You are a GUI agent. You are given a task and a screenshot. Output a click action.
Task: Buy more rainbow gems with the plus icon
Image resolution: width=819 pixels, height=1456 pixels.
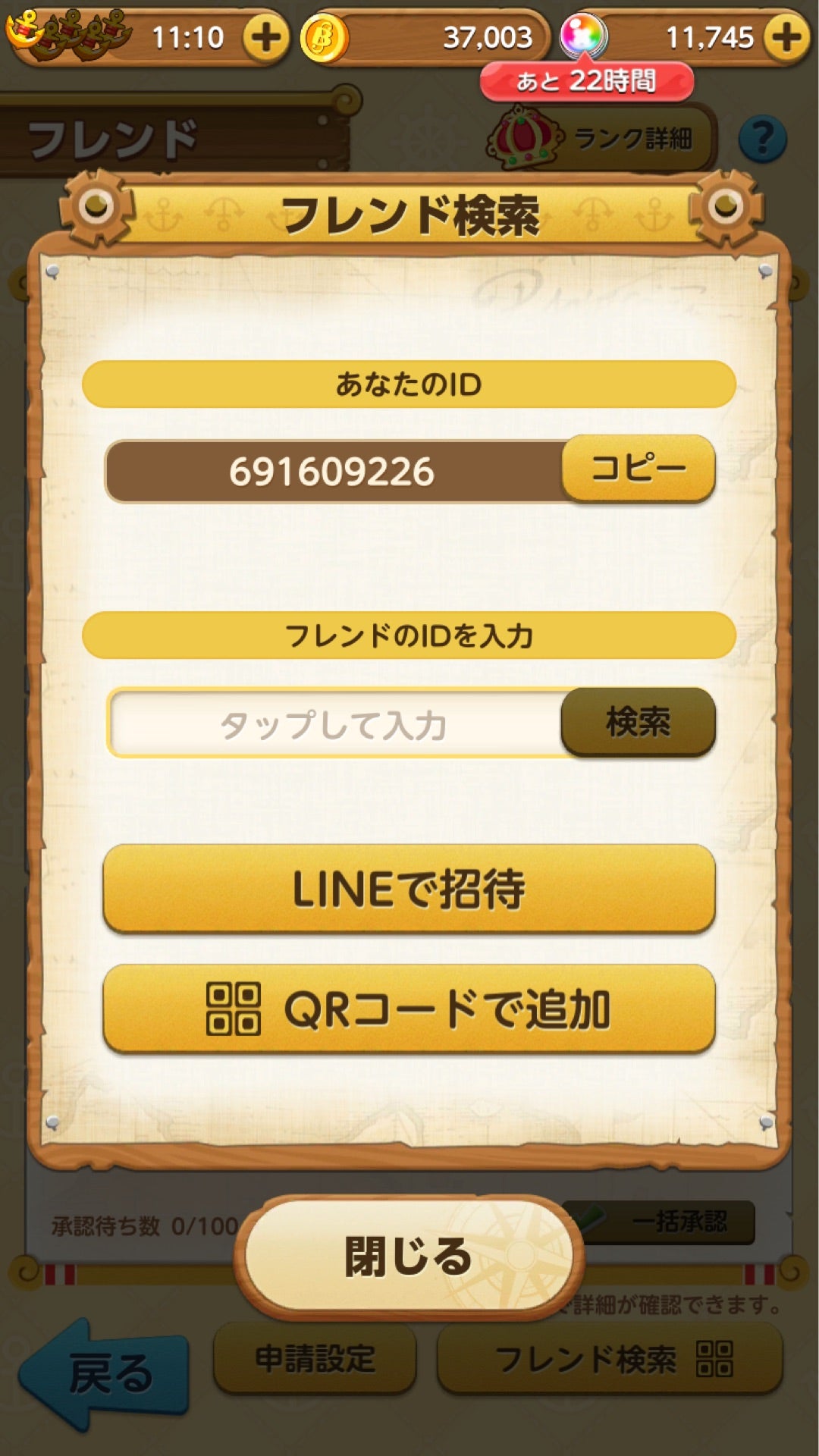pos(786,37)
